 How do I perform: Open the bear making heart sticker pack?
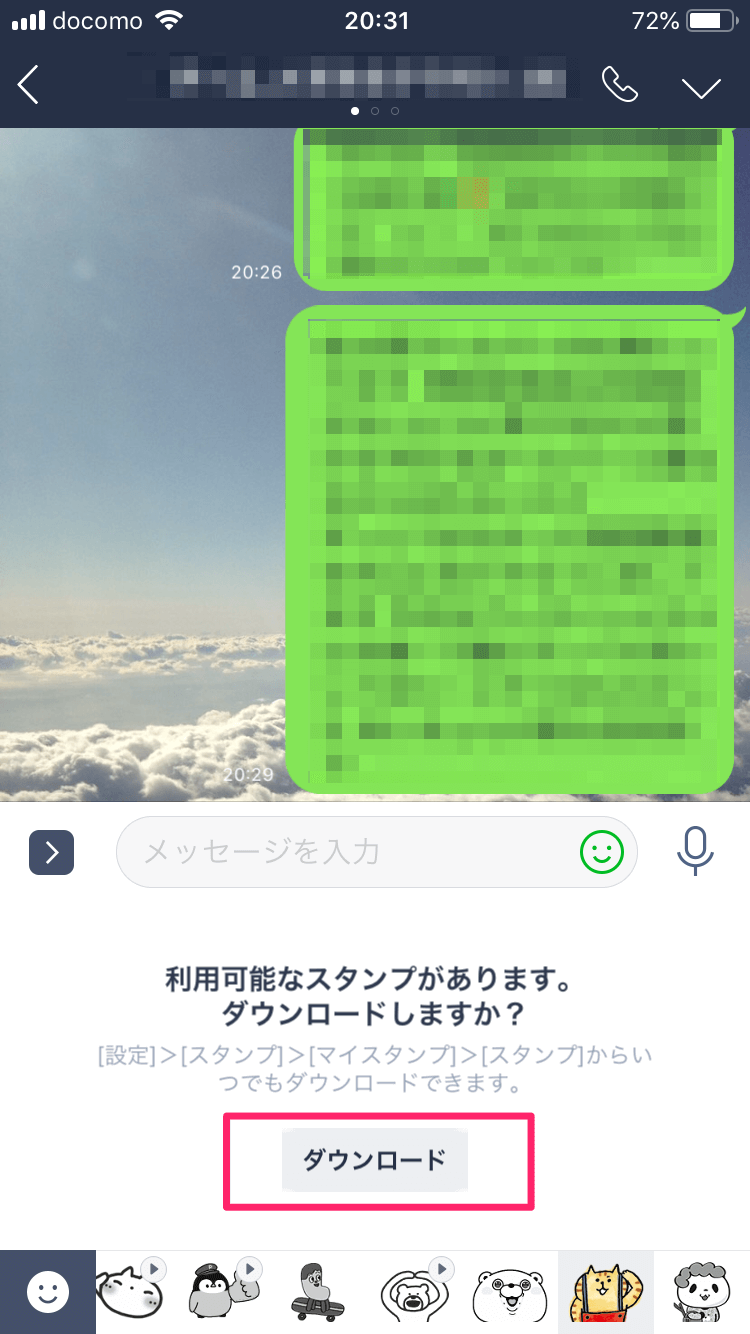(412, 1292)
